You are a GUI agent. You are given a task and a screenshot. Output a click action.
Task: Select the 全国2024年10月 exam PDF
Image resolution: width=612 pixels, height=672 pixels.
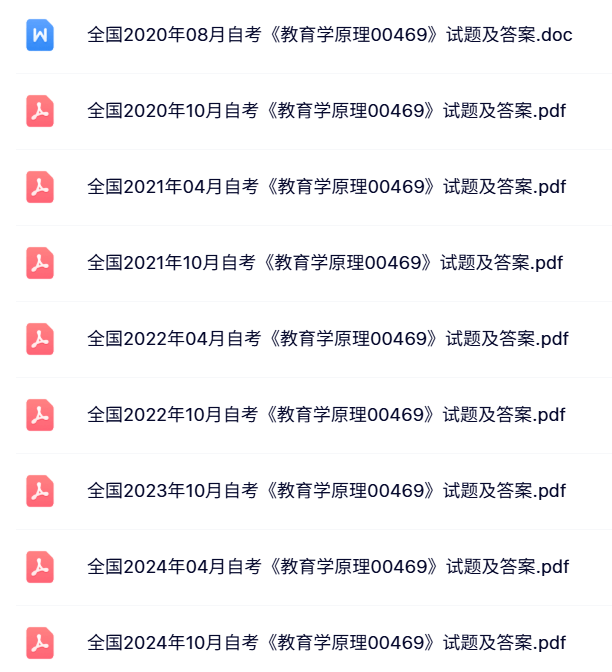tap(326, 642)
